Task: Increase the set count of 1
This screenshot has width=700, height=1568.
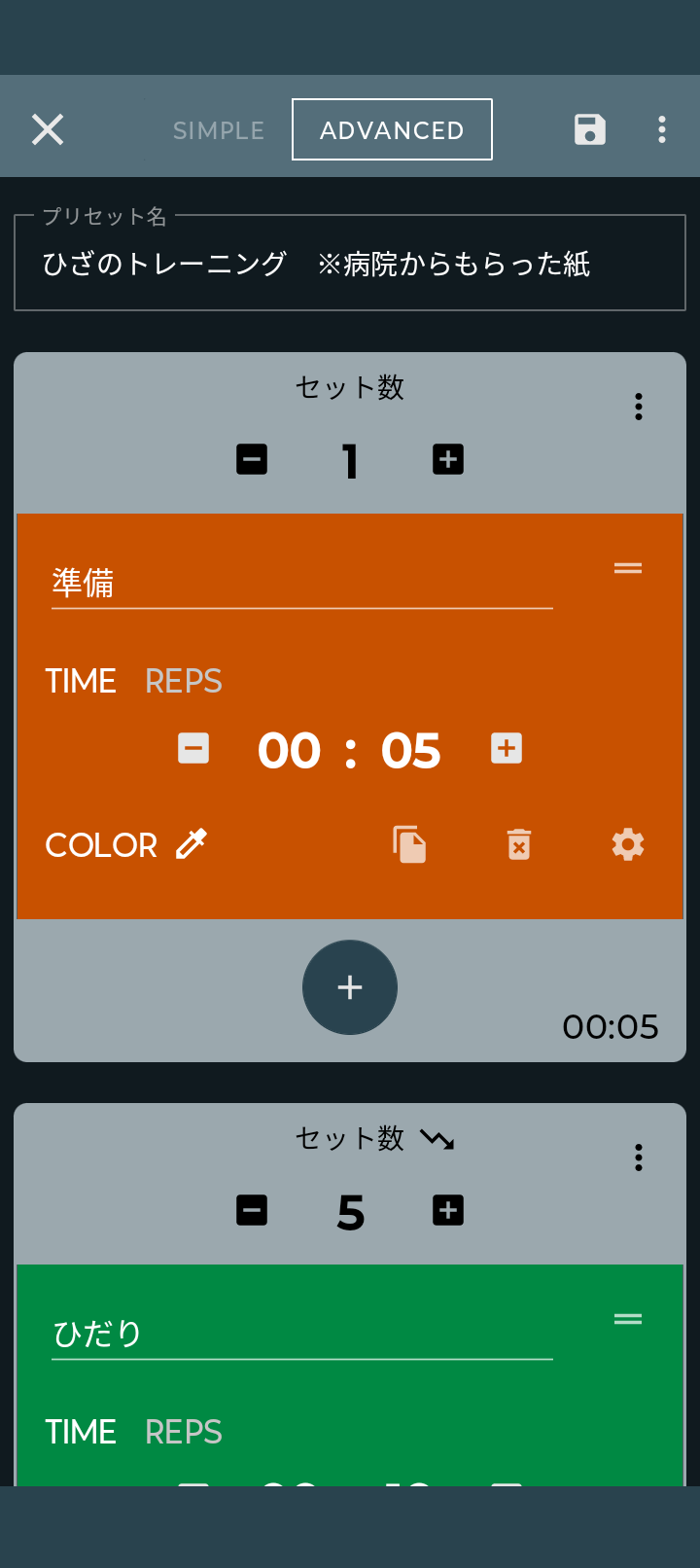Action: pyautogui.click(x=448, y=459)
